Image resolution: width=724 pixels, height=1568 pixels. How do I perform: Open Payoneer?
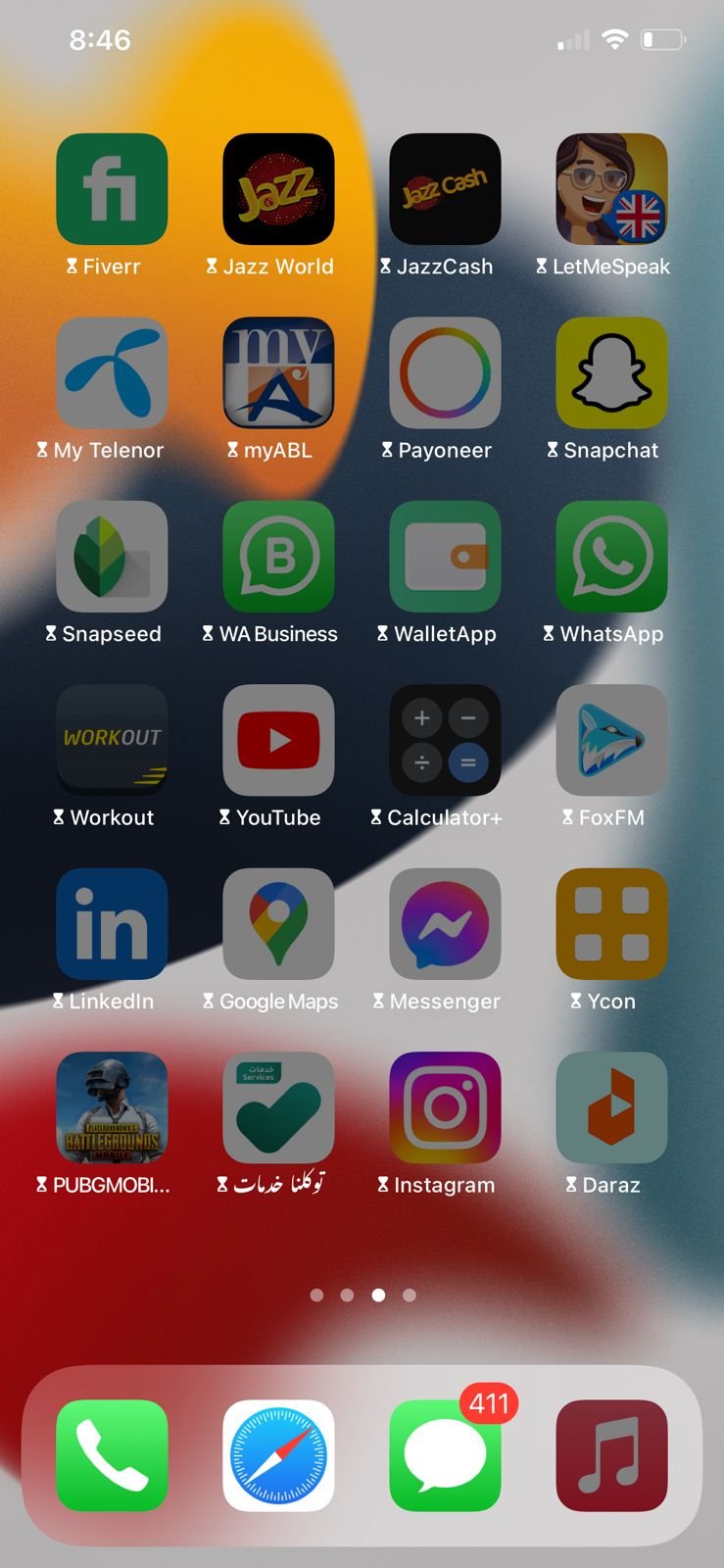tap(445, 372)
